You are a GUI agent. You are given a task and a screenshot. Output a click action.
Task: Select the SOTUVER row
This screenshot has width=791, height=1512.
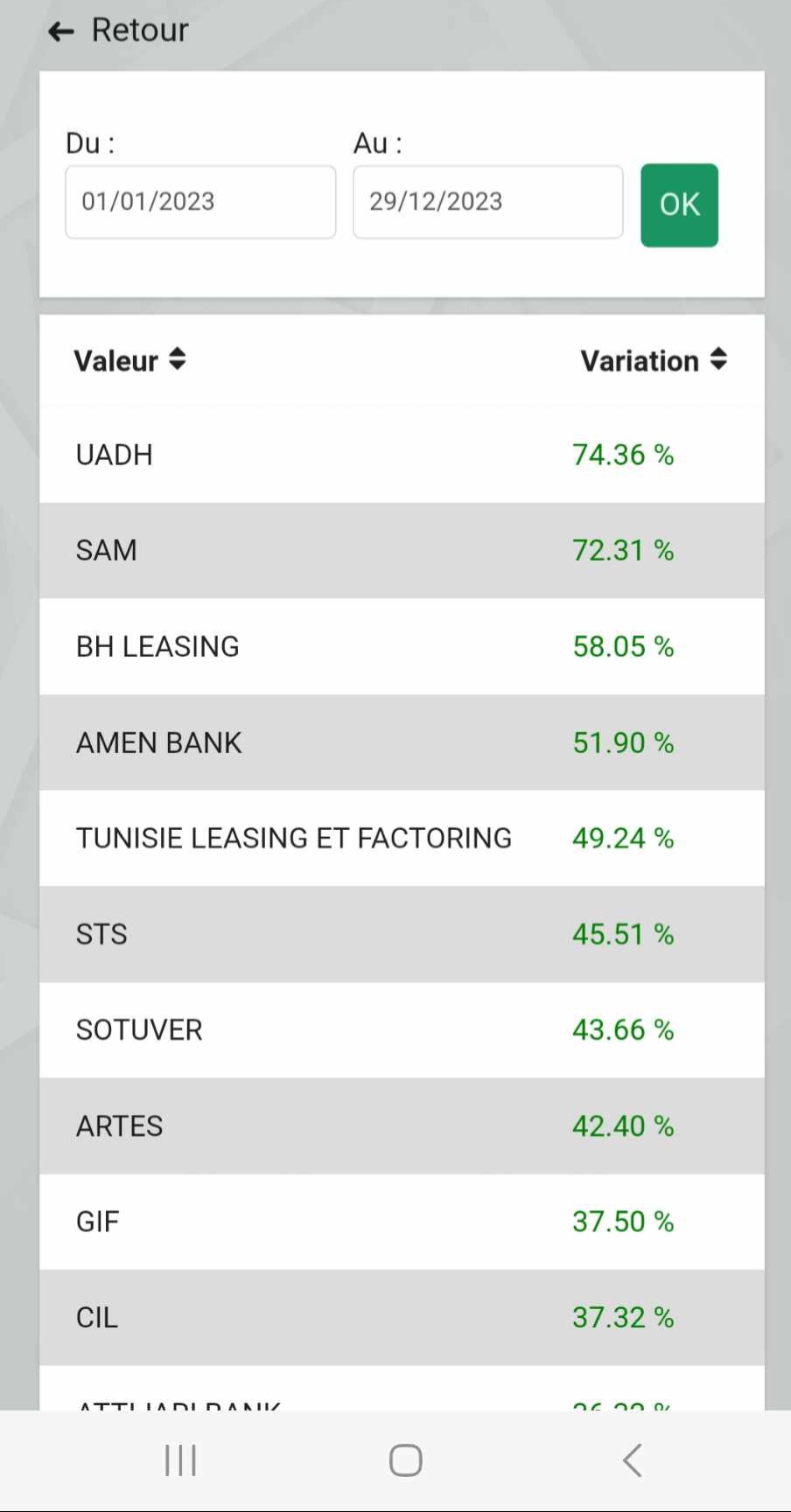[402, 1030]
